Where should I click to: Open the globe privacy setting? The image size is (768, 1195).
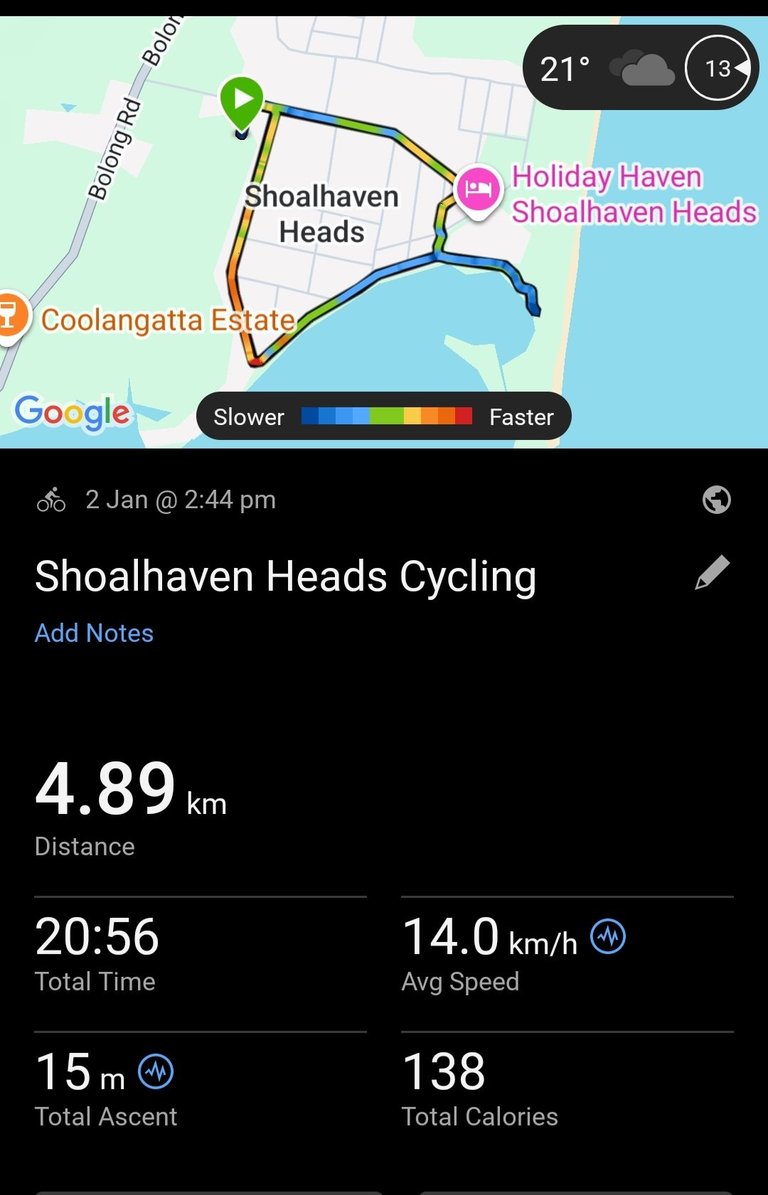pos(716,500)
